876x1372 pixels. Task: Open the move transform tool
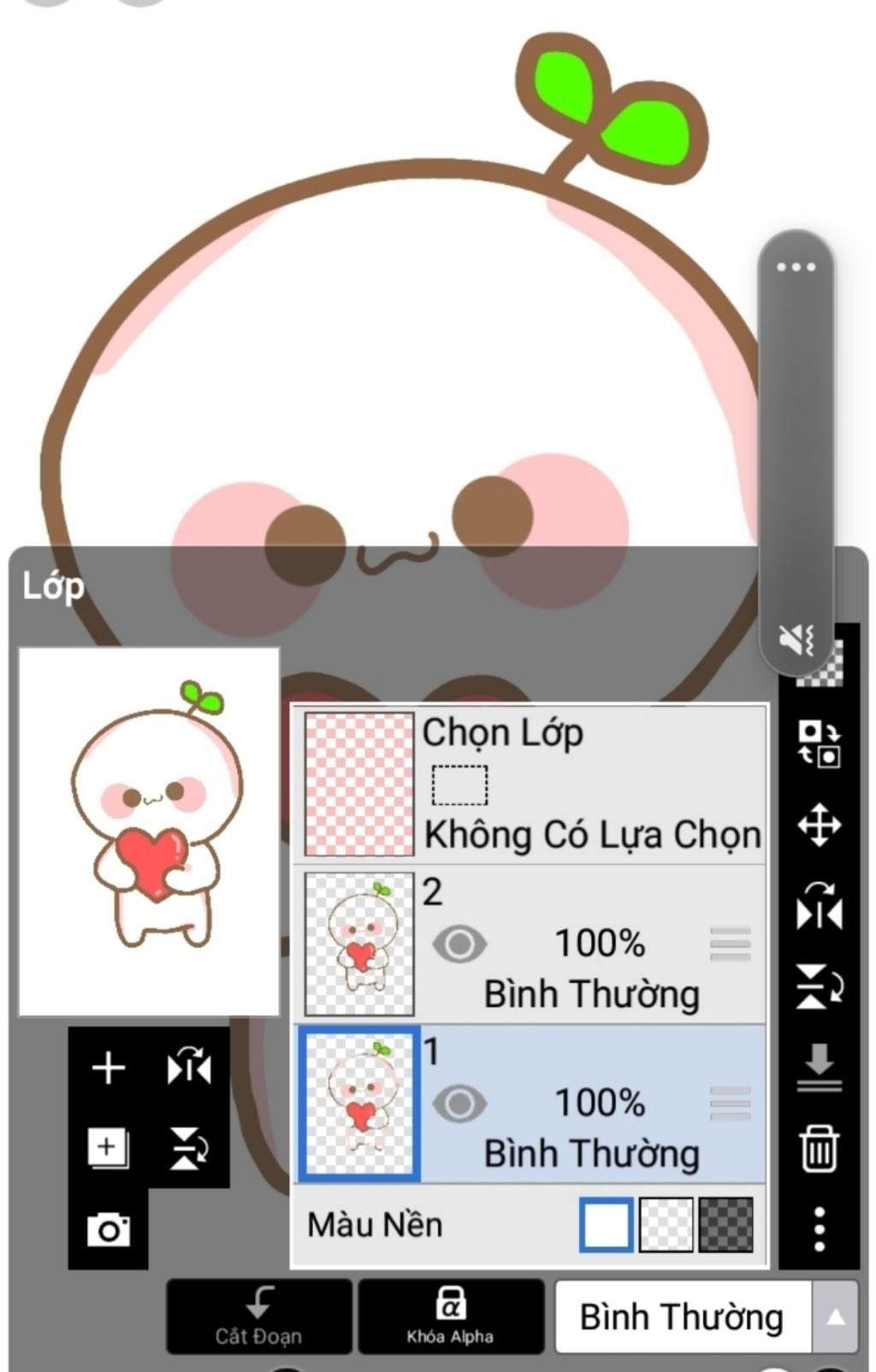click(x=819, y=825)
